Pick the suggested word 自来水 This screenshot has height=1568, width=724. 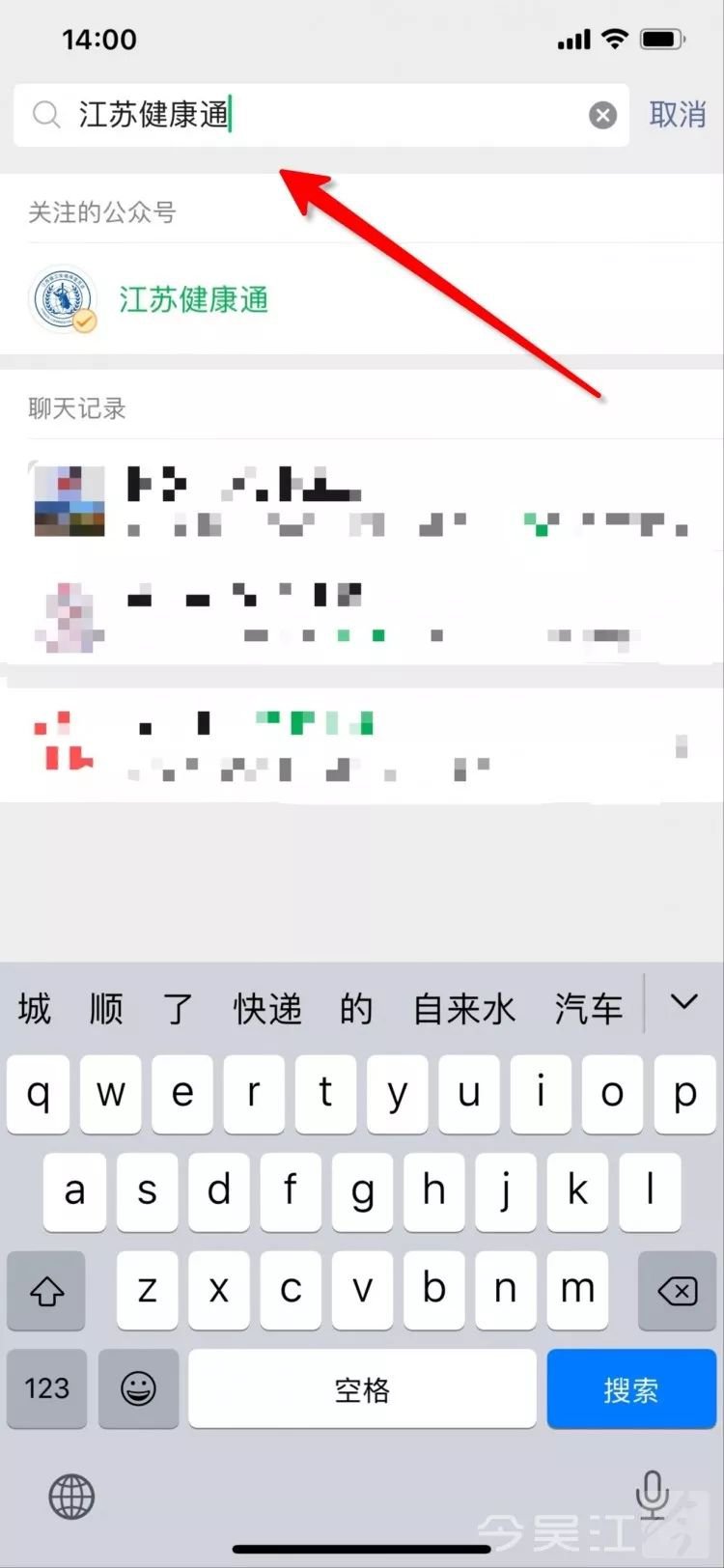[463, 1009]
